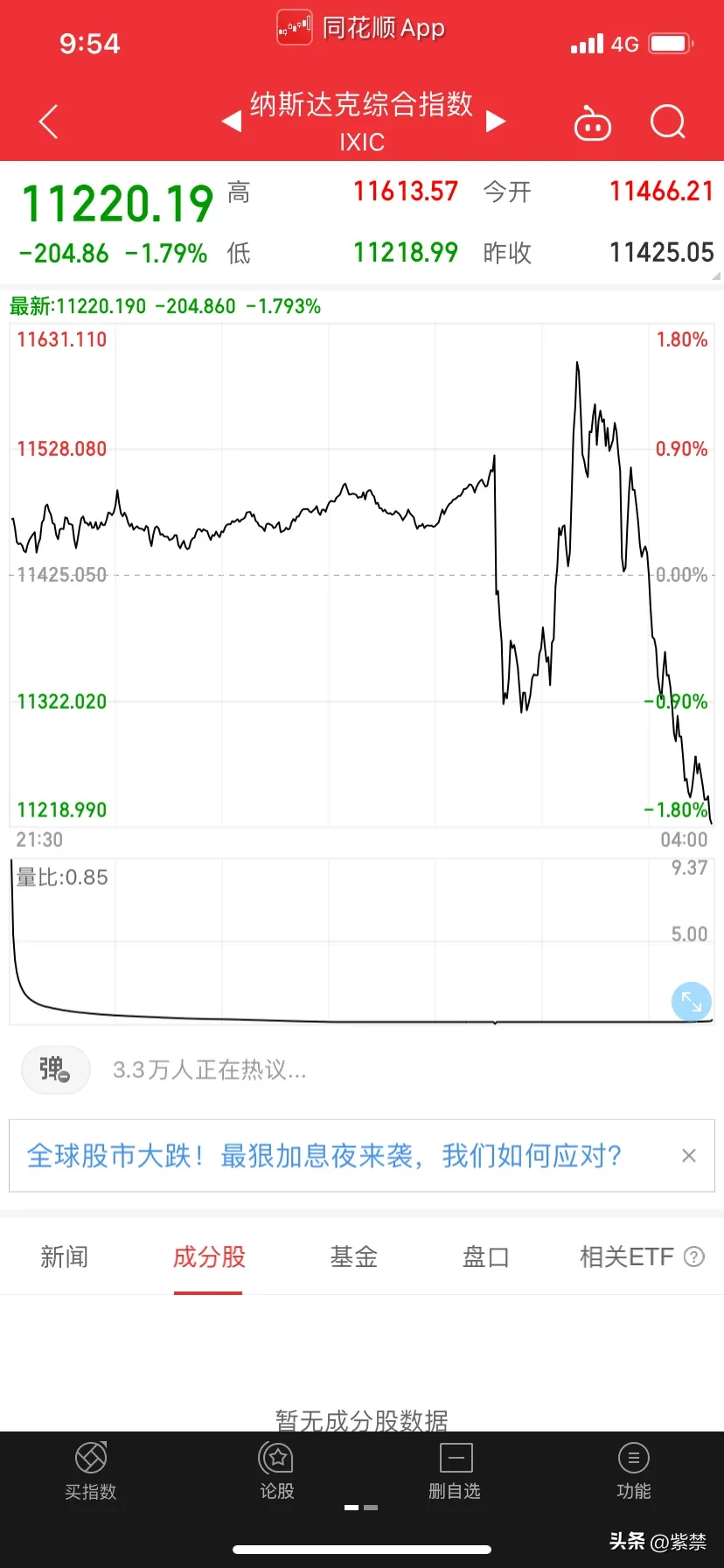Toggle the 弹 bullet comments button
Image resolution: width=724 pixels, height=1568 pixels.
pos(55,1069)
